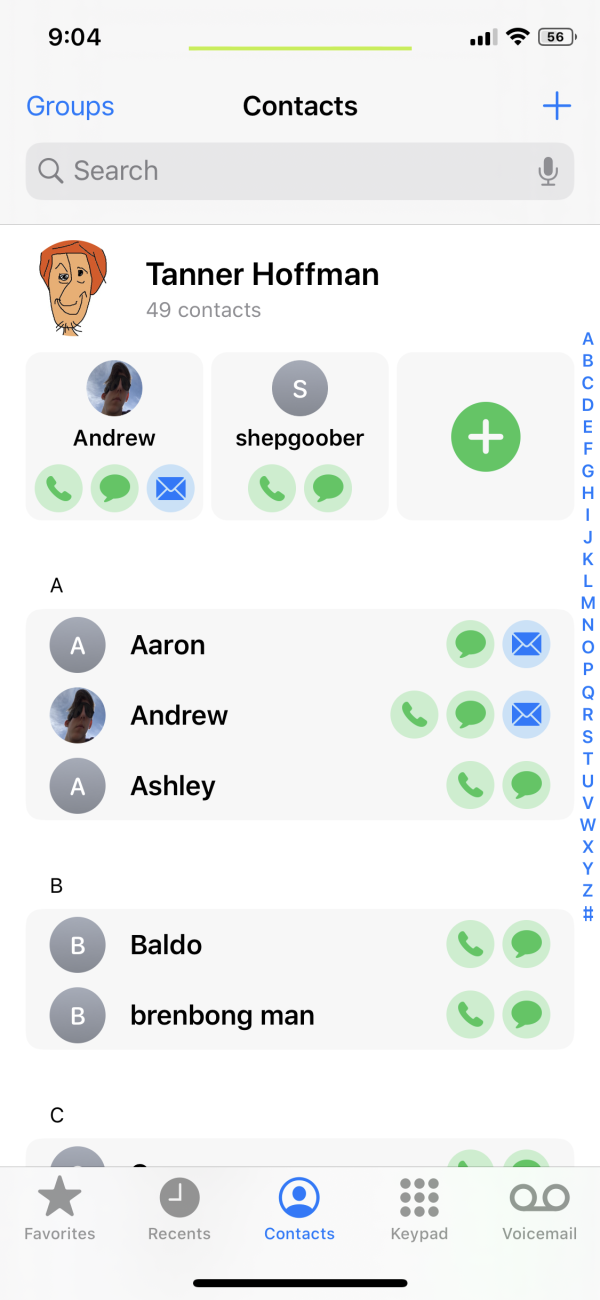Switch to the Favorites tab
Viewport: 600px width, 1300px height.
click(x=60, y=1210)
